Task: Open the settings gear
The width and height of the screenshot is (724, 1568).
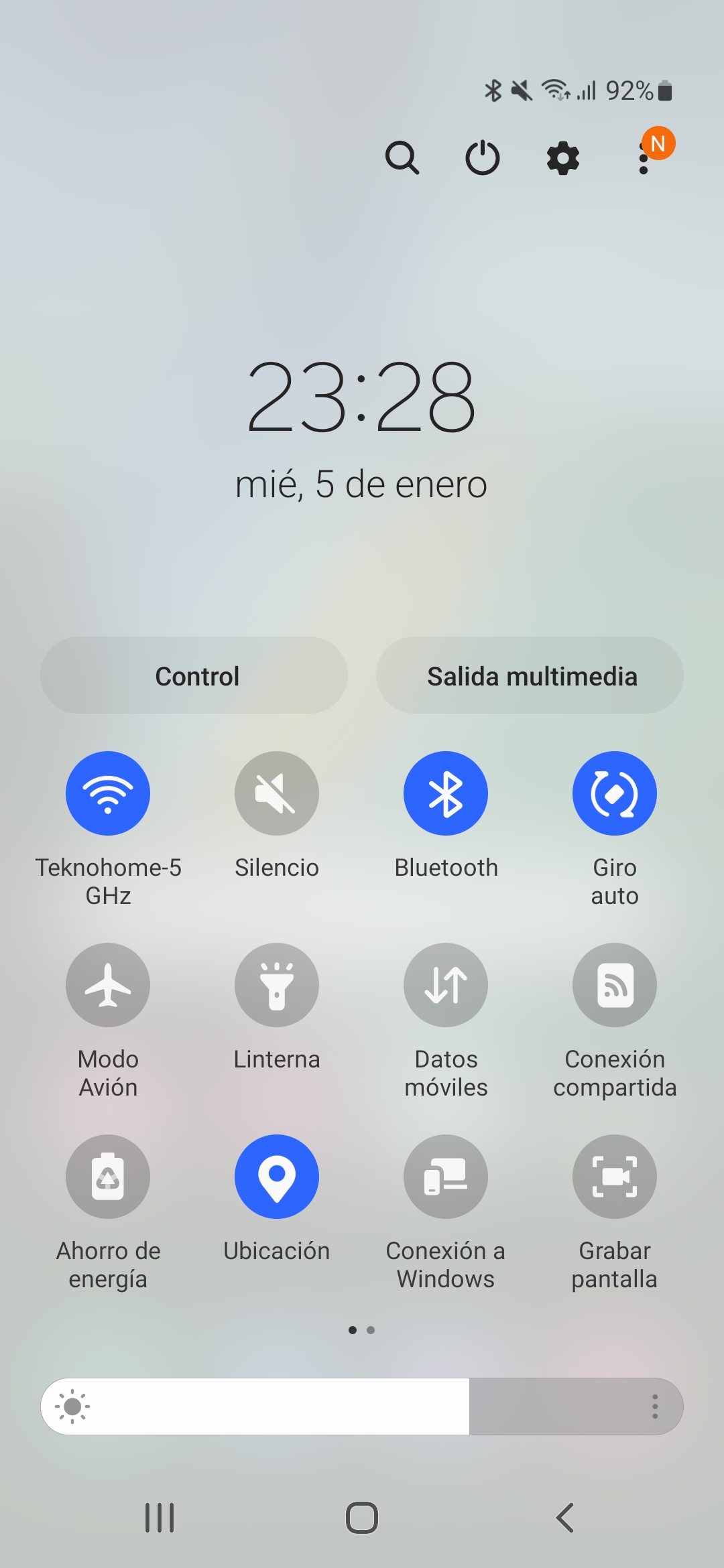Action: (563, 158)
